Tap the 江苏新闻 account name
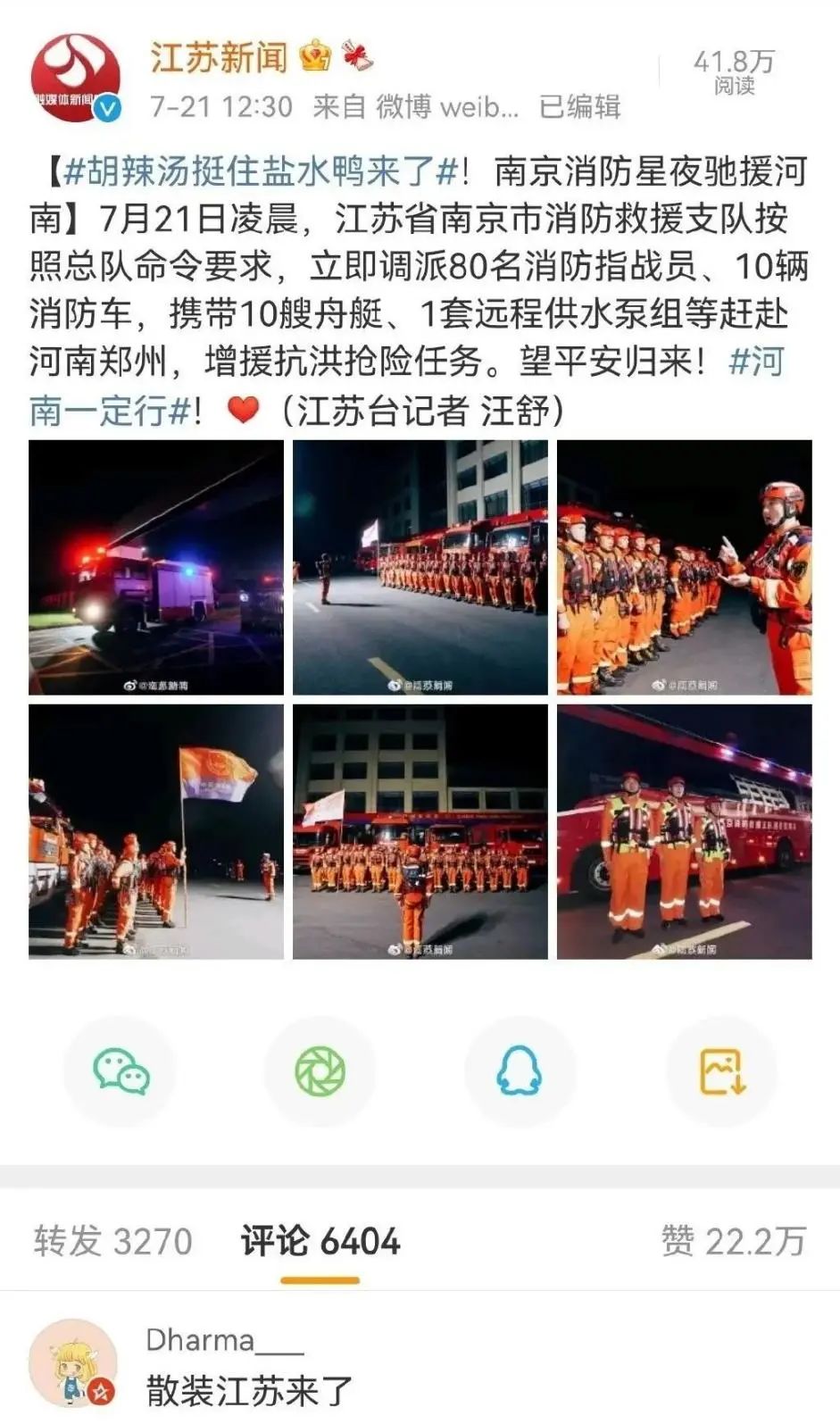 tap(219, 58)
